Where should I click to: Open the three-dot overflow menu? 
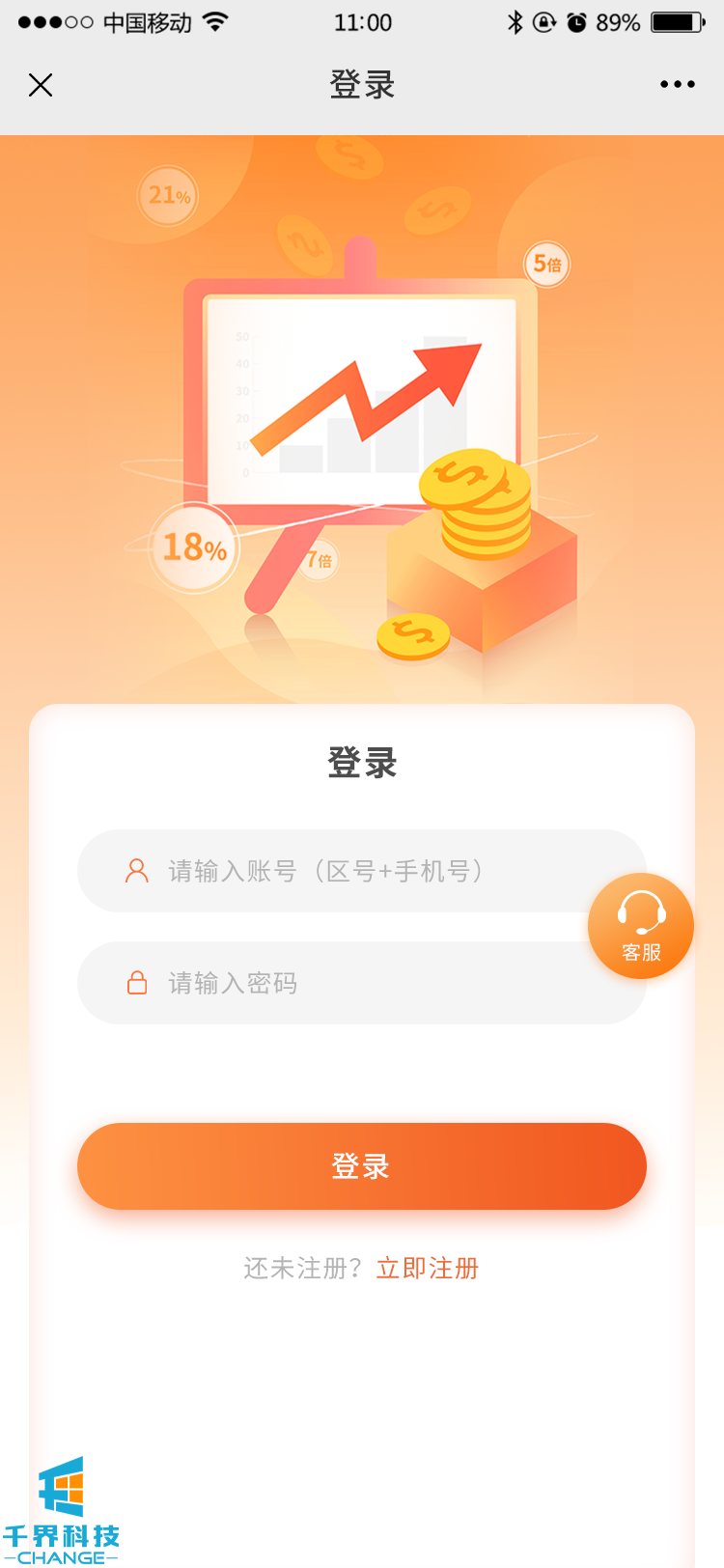pos(677,85)
